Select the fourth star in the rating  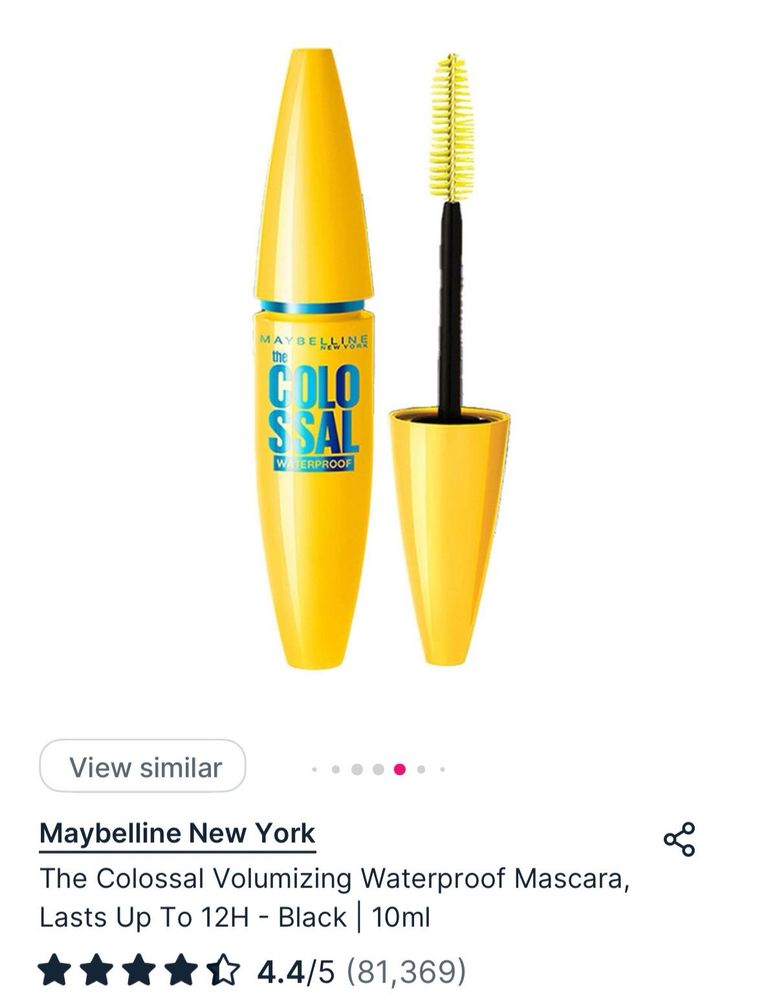[179, 968]
